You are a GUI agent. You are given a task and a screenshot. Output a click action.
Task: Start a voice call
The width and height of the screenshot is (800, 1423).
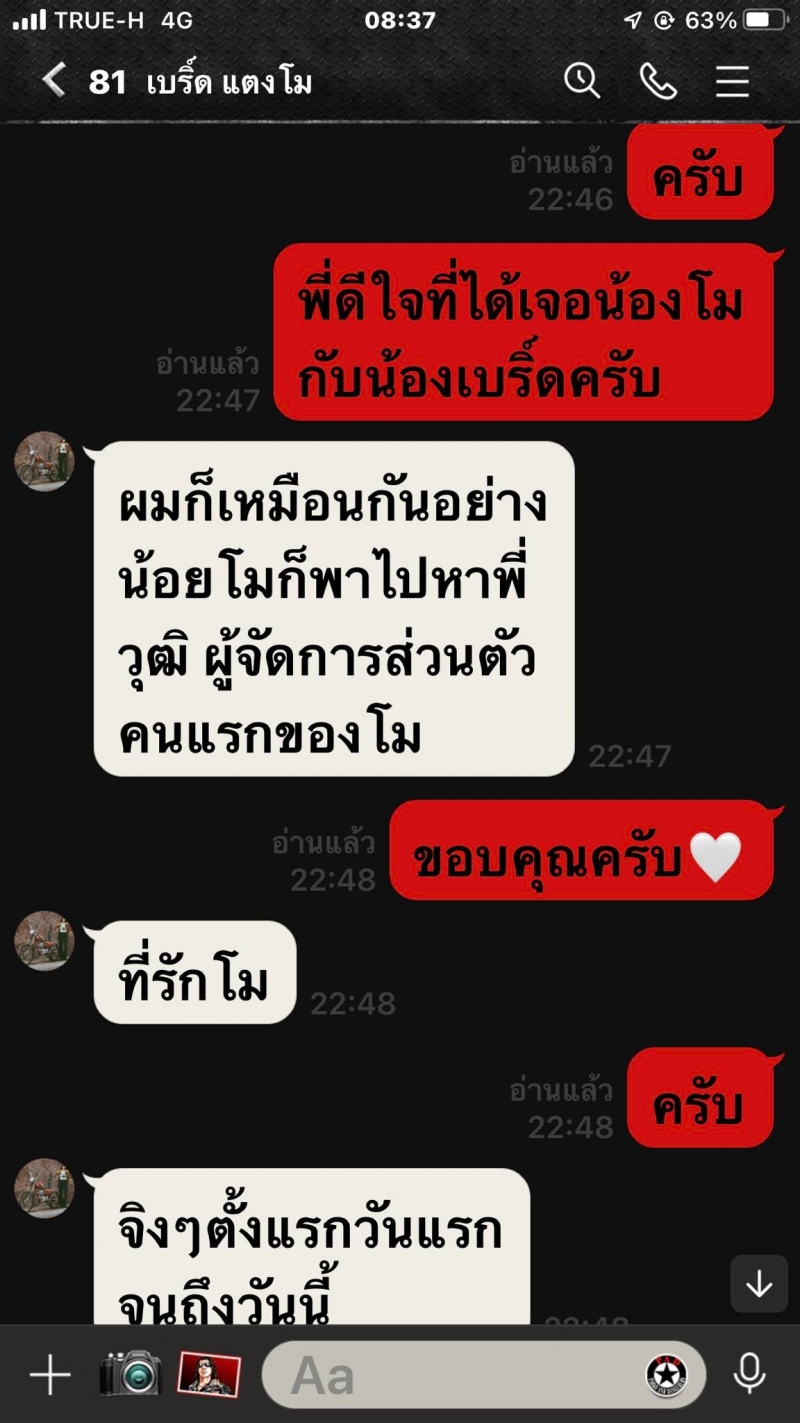[x=657, y=81]
